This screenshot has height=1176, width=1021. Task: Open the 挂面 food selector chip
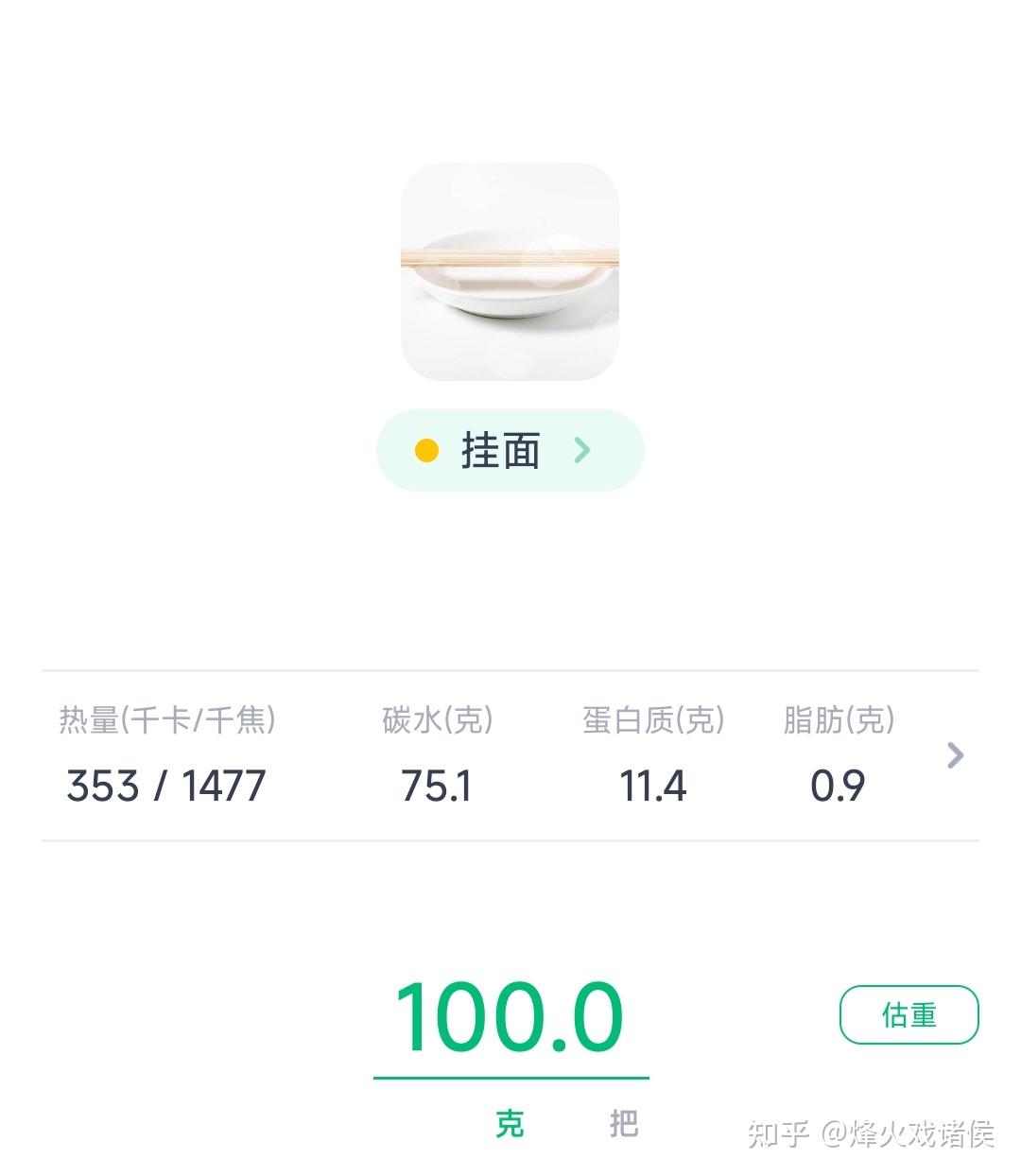click(x=510, y=450)
